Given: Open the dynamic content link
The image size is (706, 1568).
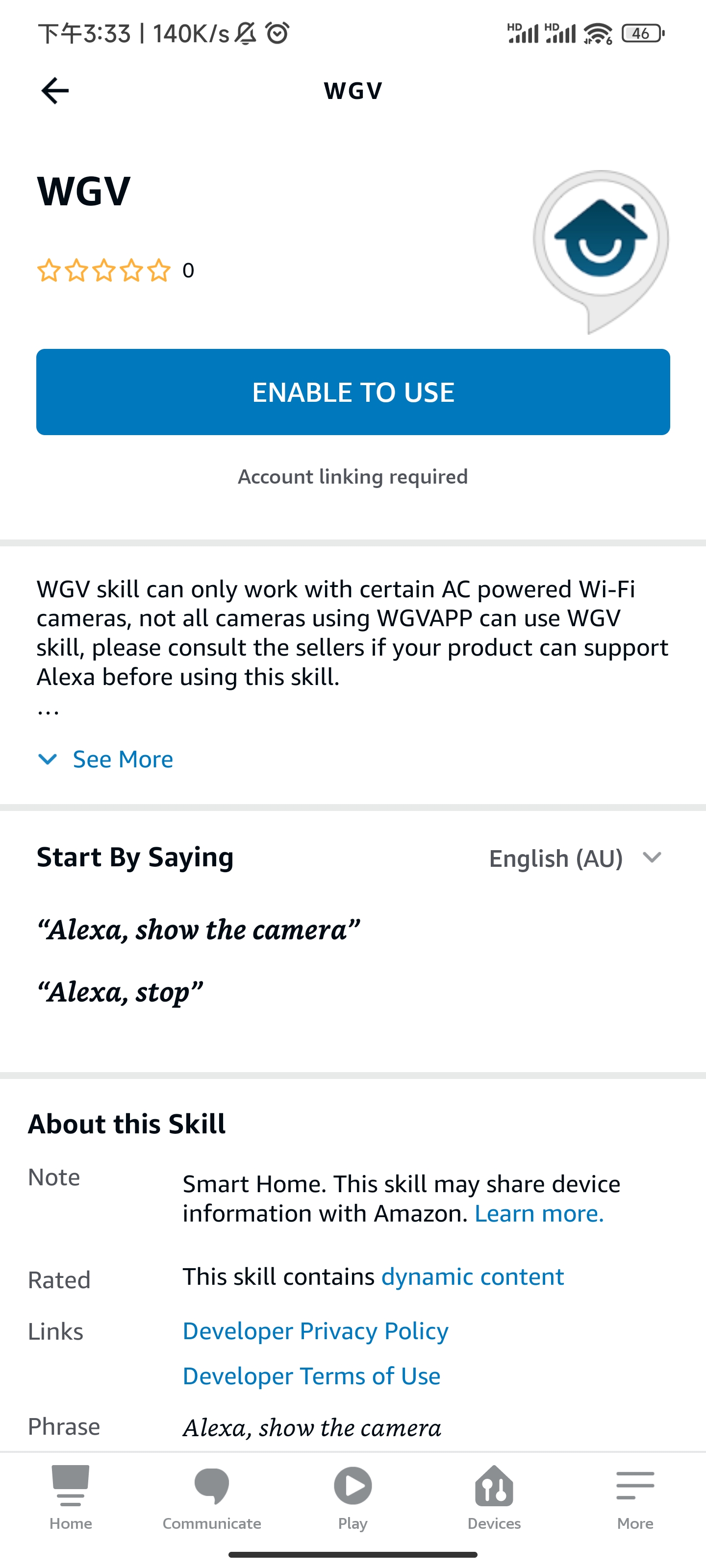Looking at the screenshot, I should tap(473, 1276).
